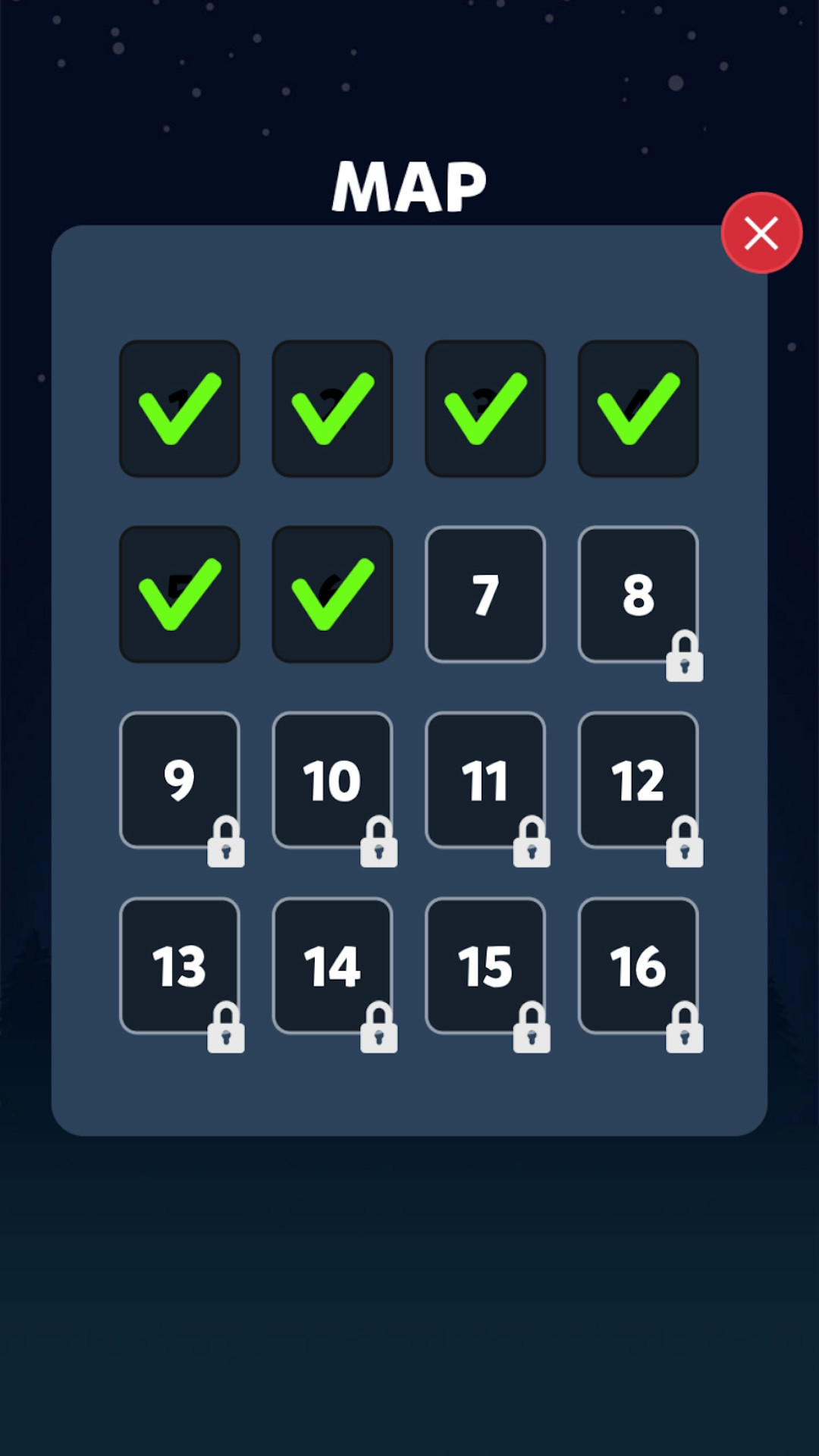The width and height of the screenshot is (819, 1456).
Task: Close the map dialog
Action: [761, 233]
